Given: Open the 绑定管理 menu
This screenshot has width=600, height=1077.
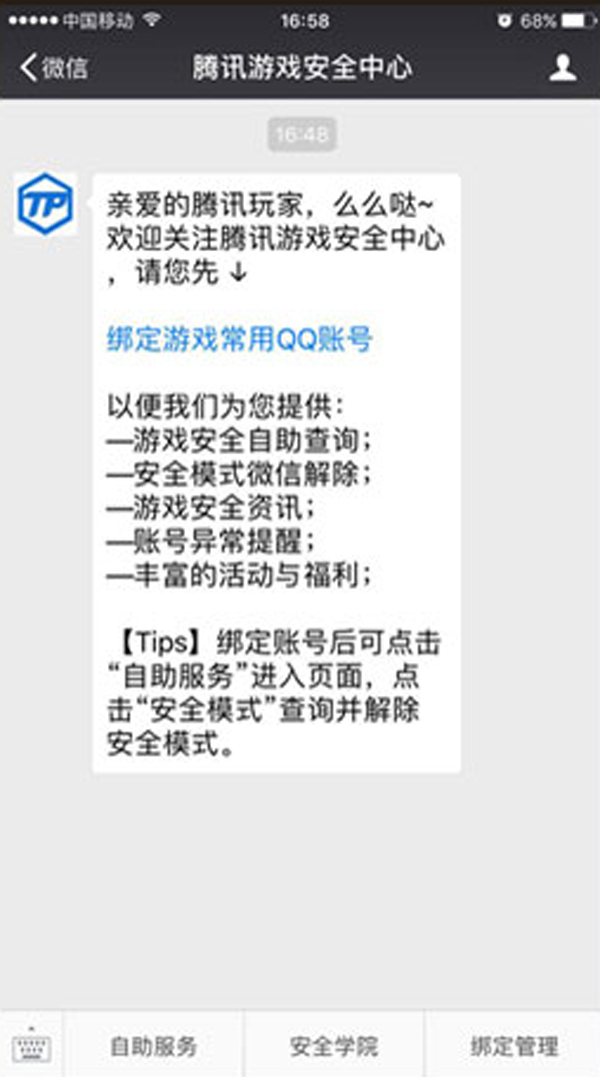Looking at the screenshot, I should 513,1046.
